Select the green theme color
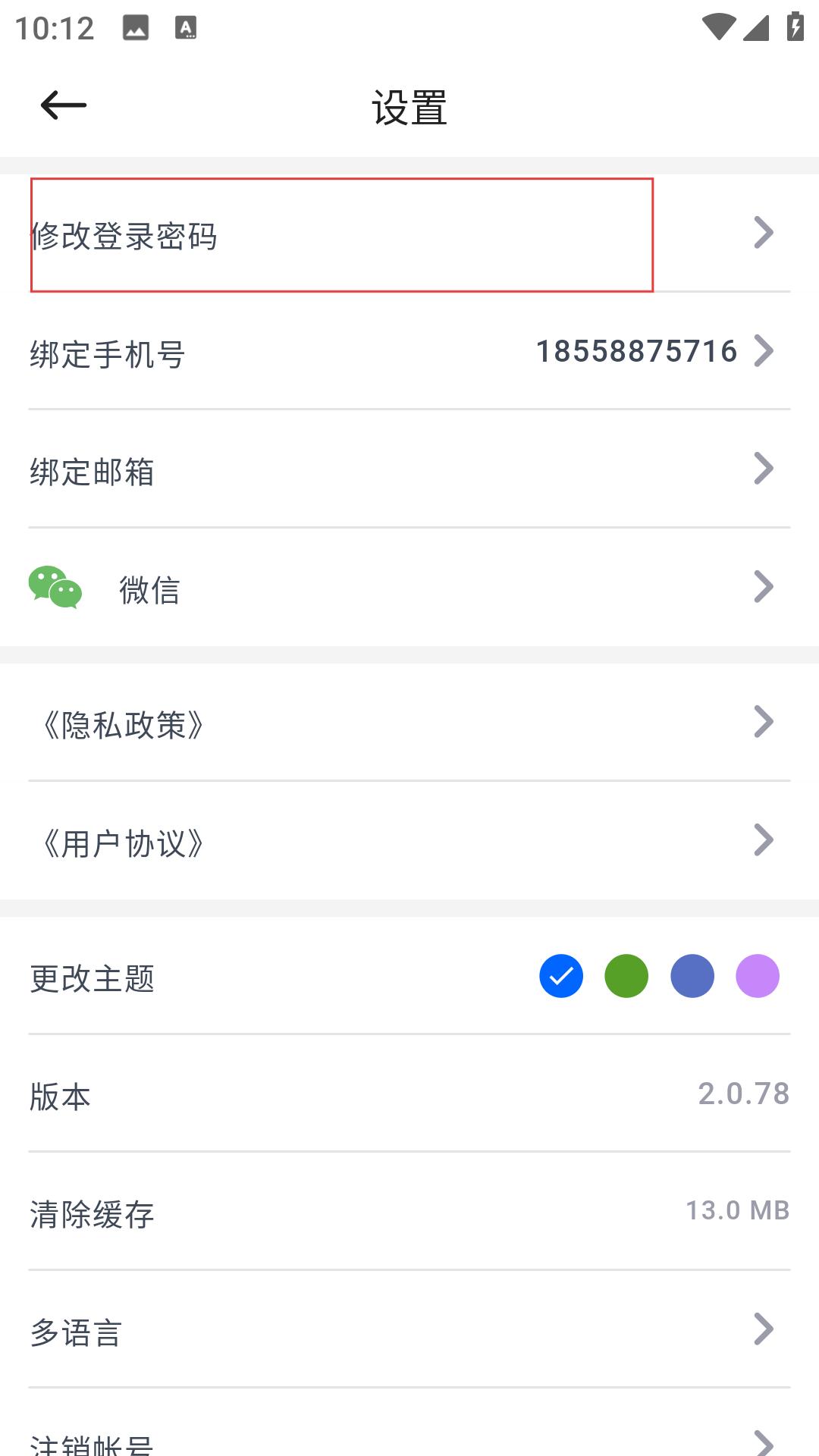The image size is (819, 1456). 626,976
